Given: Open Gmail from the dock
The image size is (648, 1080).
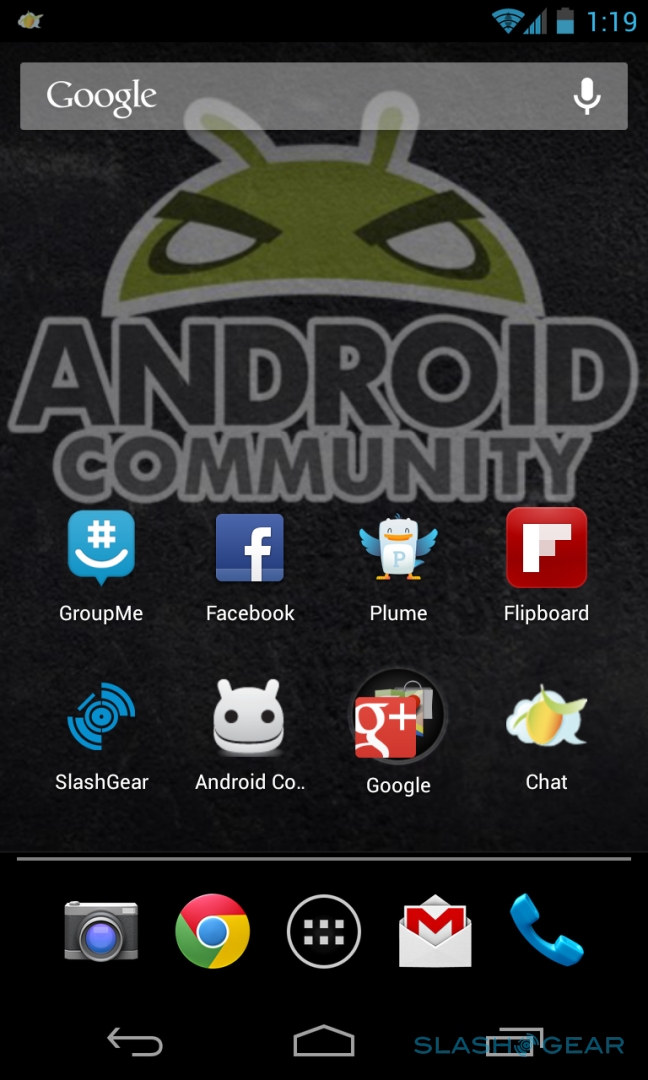Looking at the screenshot, I should (x=435, y=931).
